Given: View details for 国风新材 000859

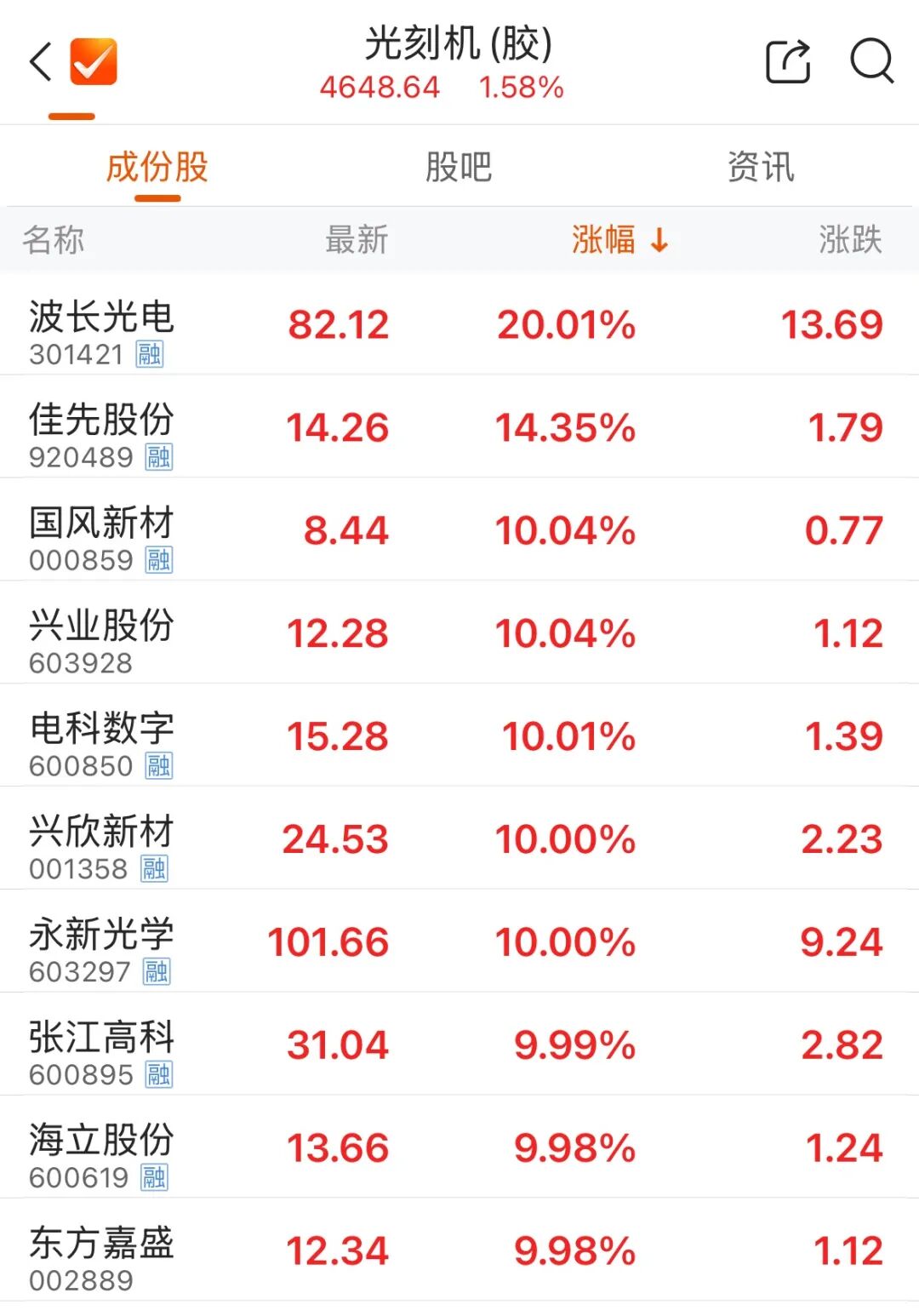Looking at the screenshot, I should 459,530.
